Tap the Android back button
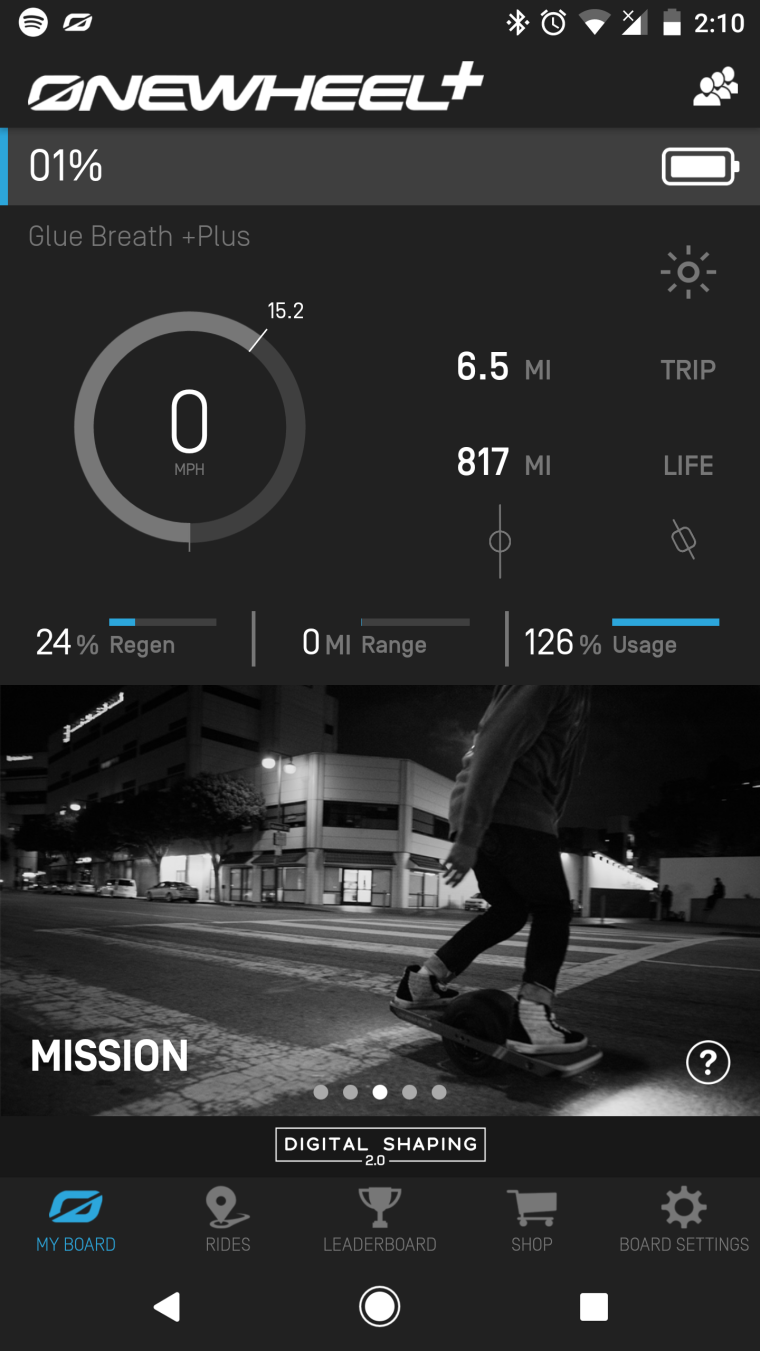 [x=167, y=1306]
